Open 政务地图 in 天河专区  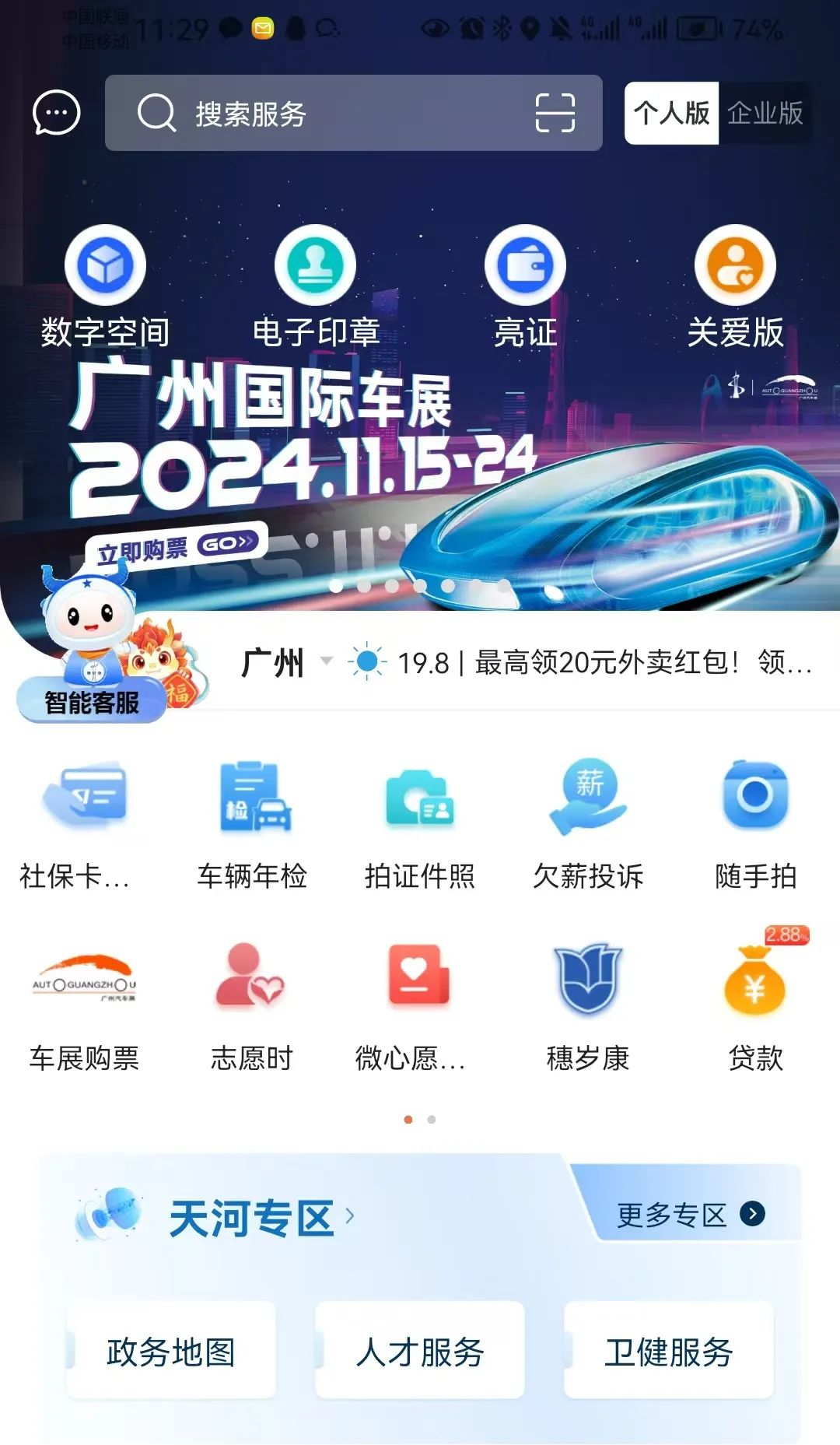(171, 1352)
